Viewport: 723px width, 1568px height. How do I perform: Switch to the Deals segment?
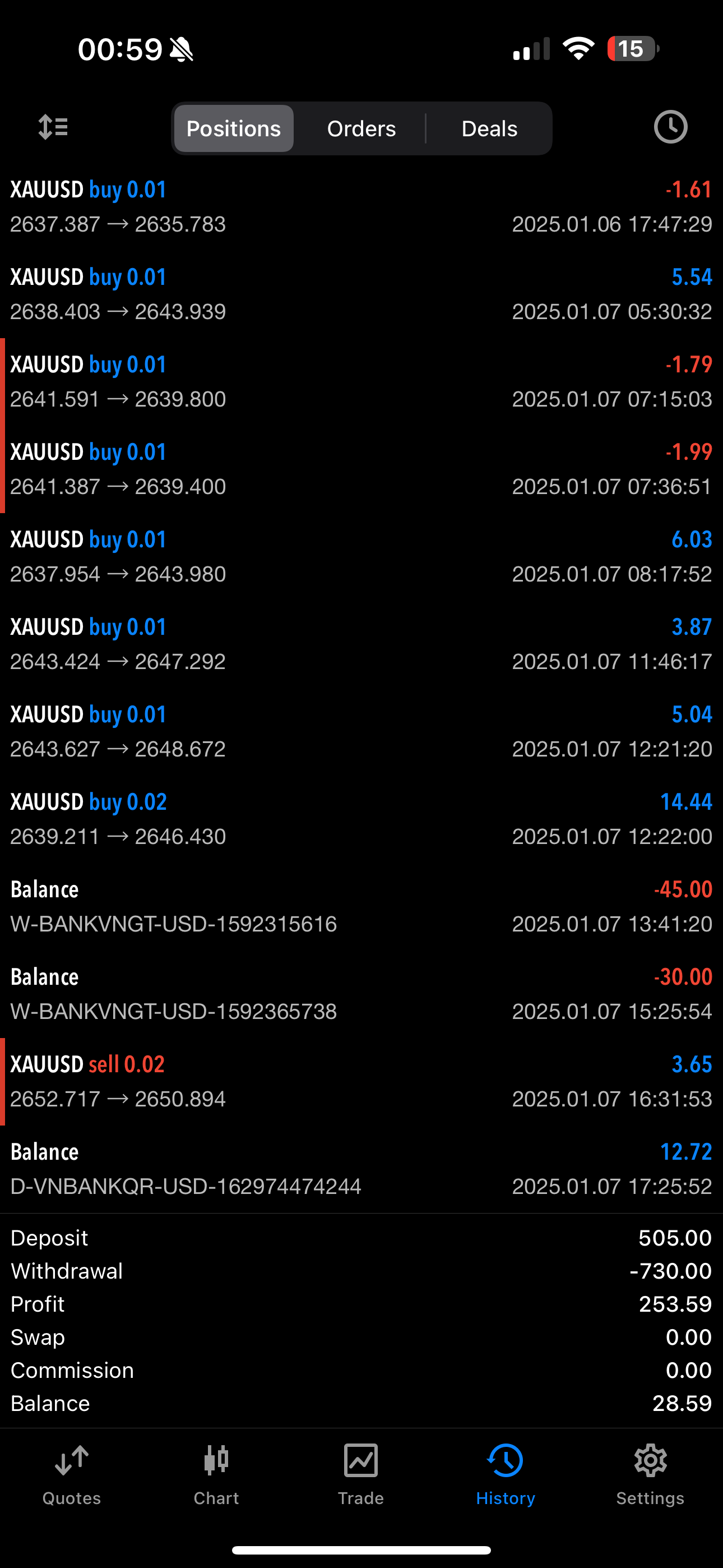pos(489,128)
